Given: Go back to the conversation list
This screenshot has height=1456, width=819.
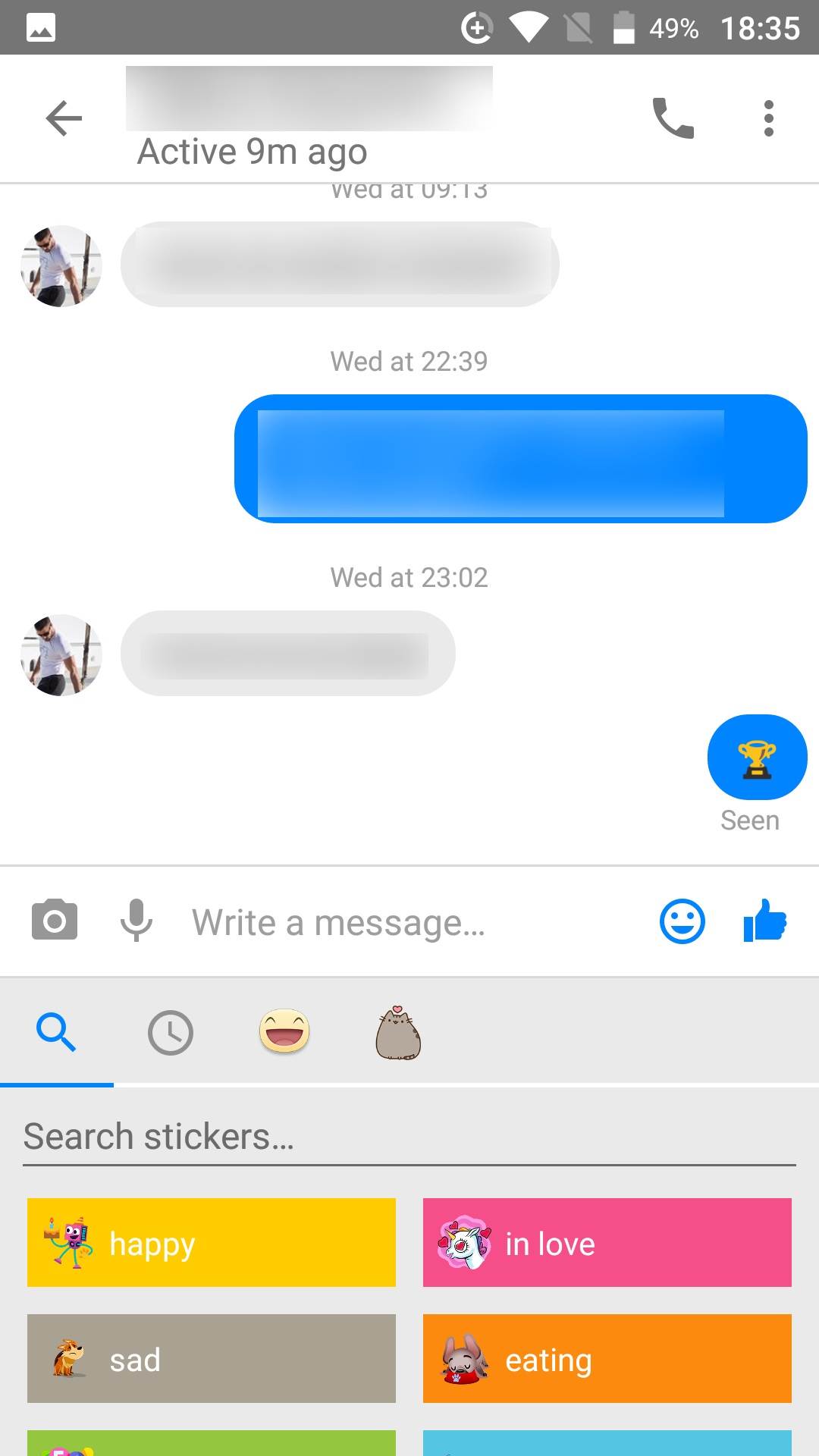Looking at the screenshot, I should tap(64, 118).
